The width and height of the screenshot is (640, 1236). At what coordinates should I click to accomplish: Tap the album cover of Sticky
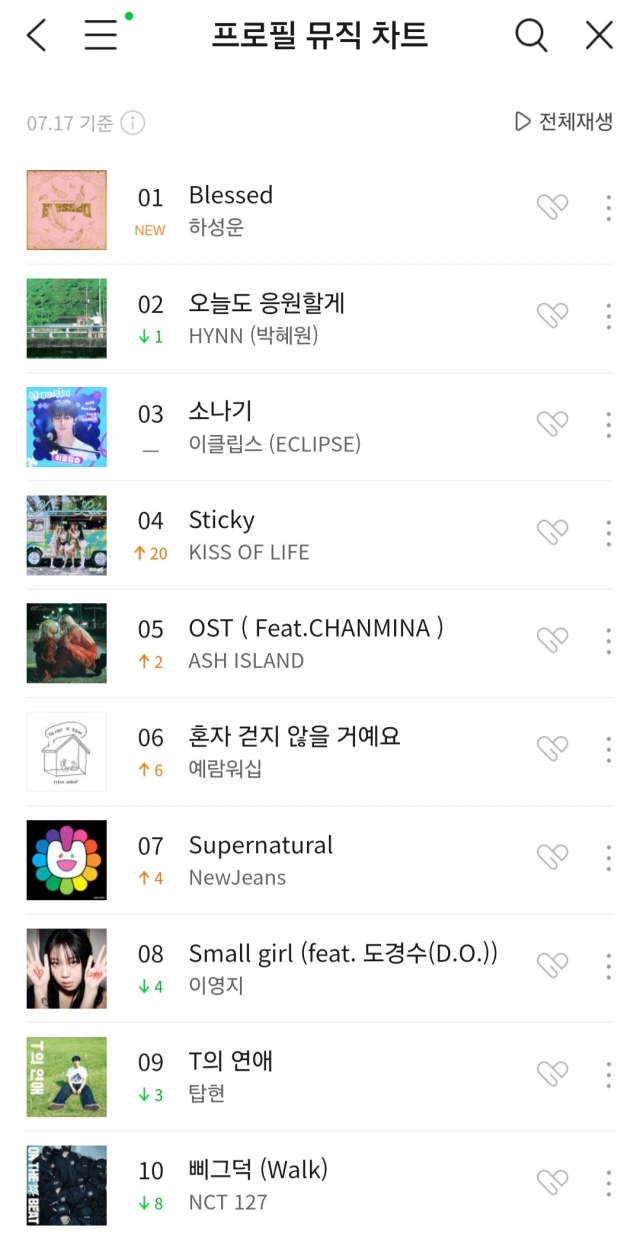click(66, 535)
